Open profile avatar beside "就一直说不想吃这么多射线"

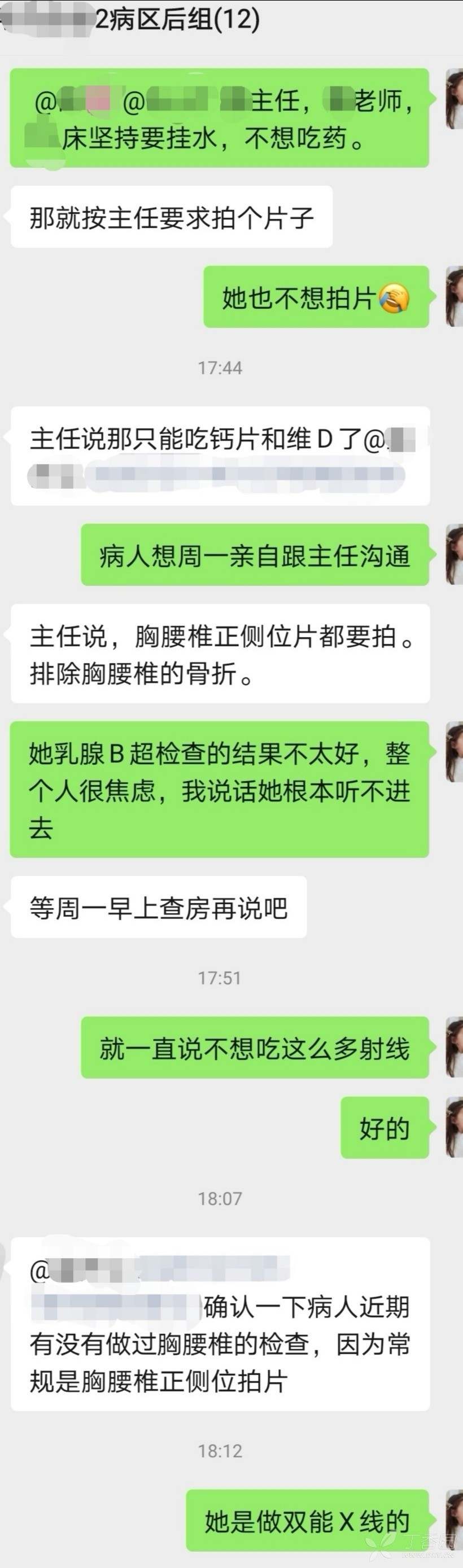[455, 1046]
